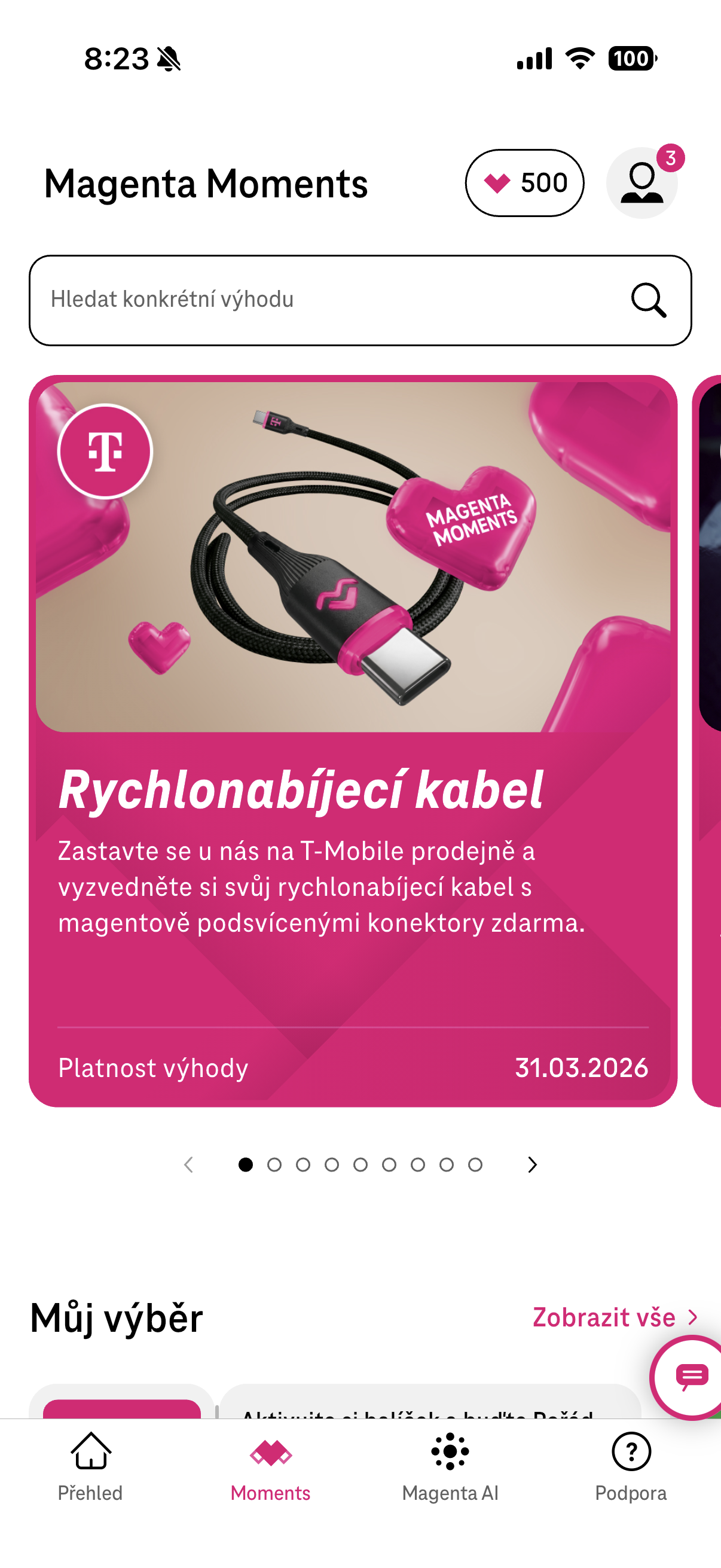Image resolution: width=721 pixels, height=1568 pixels.
Task: Select the Moments tab
Action: [x=271, y=1466]
